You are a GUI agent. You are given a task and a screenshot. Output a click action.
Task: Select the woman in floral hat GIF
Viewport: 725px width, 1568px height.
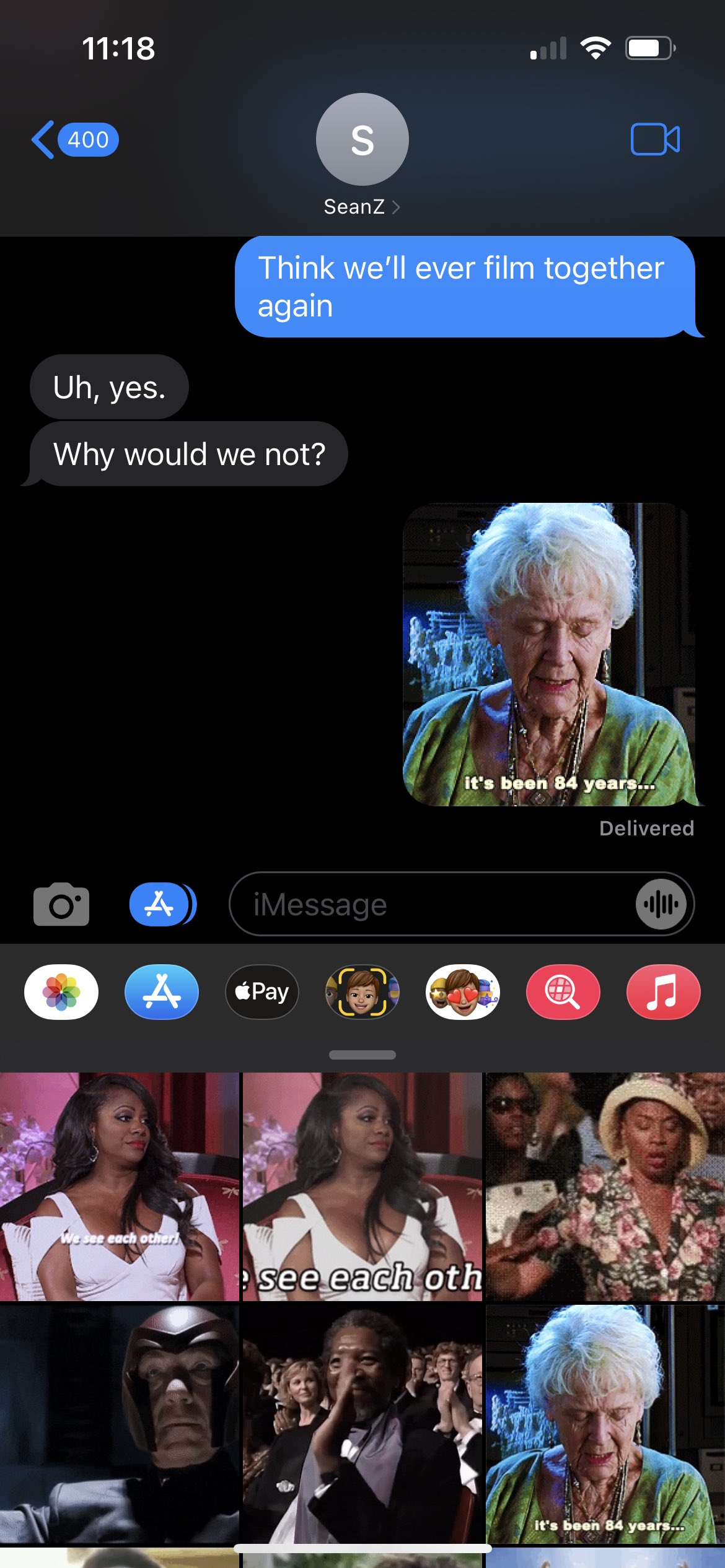point(605,1187)
